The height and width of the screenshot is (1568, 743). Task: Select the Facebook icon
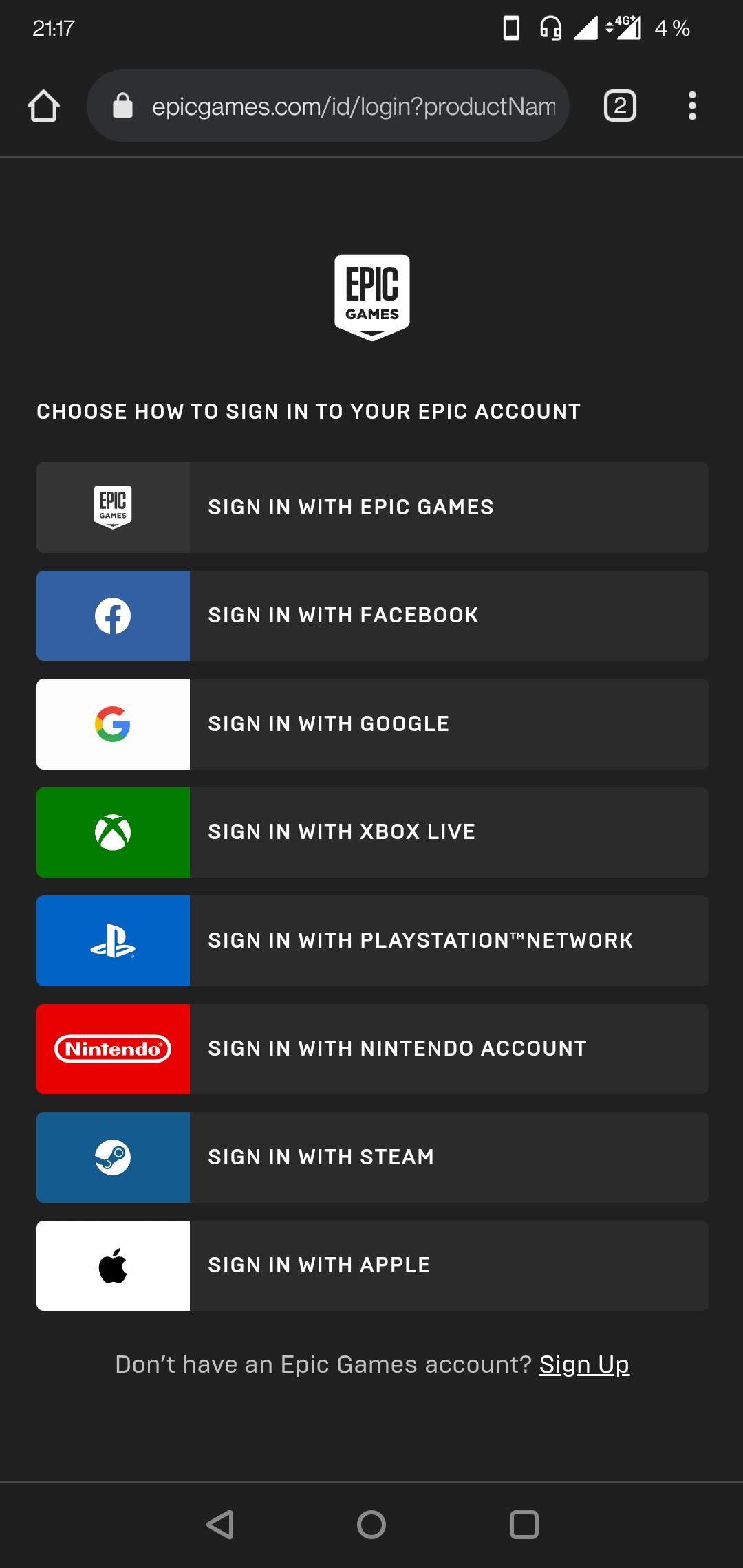pyautogui.click(x=113, y=616)
